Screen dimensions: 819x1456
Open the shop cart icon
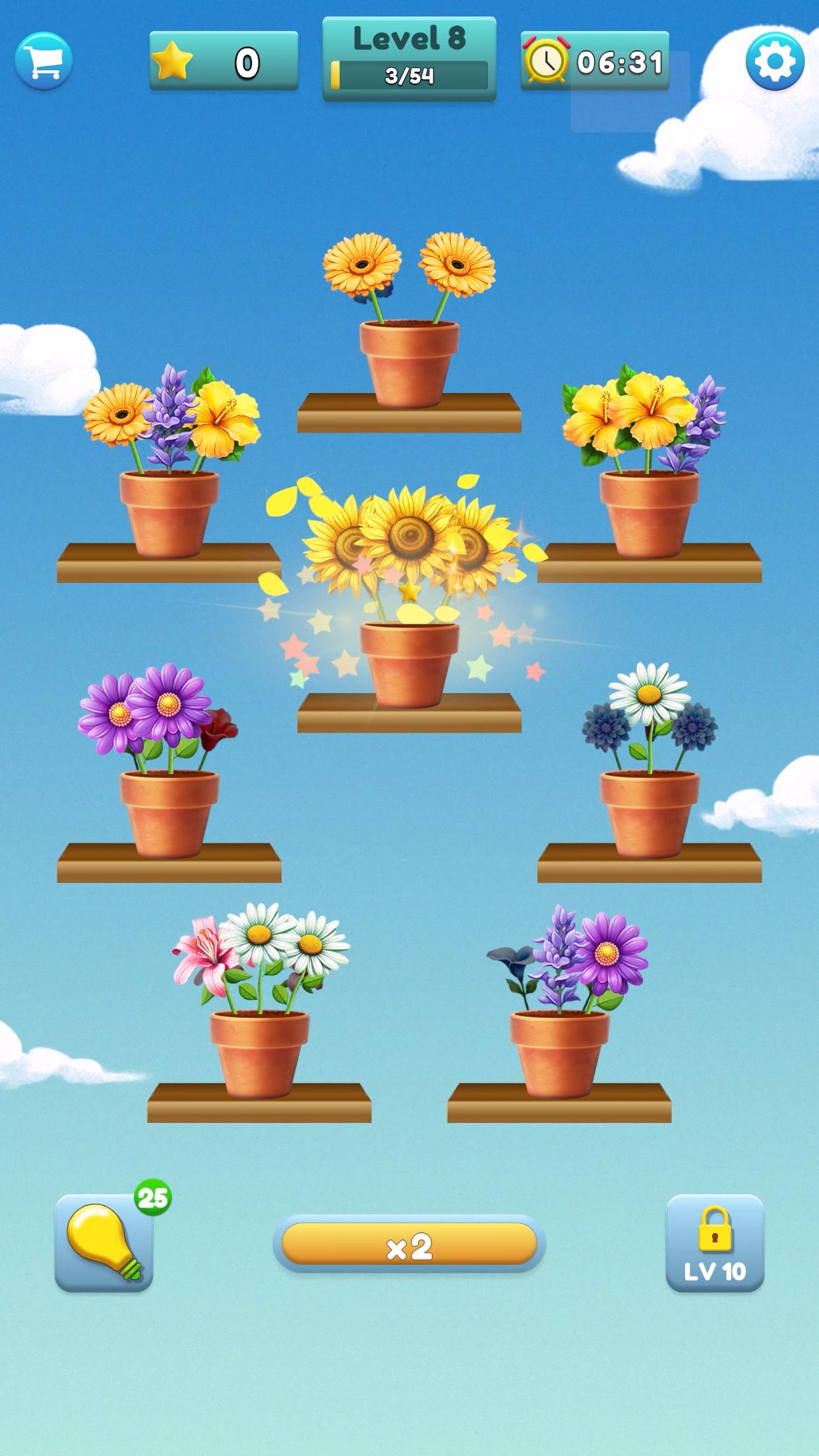point(44,61)
